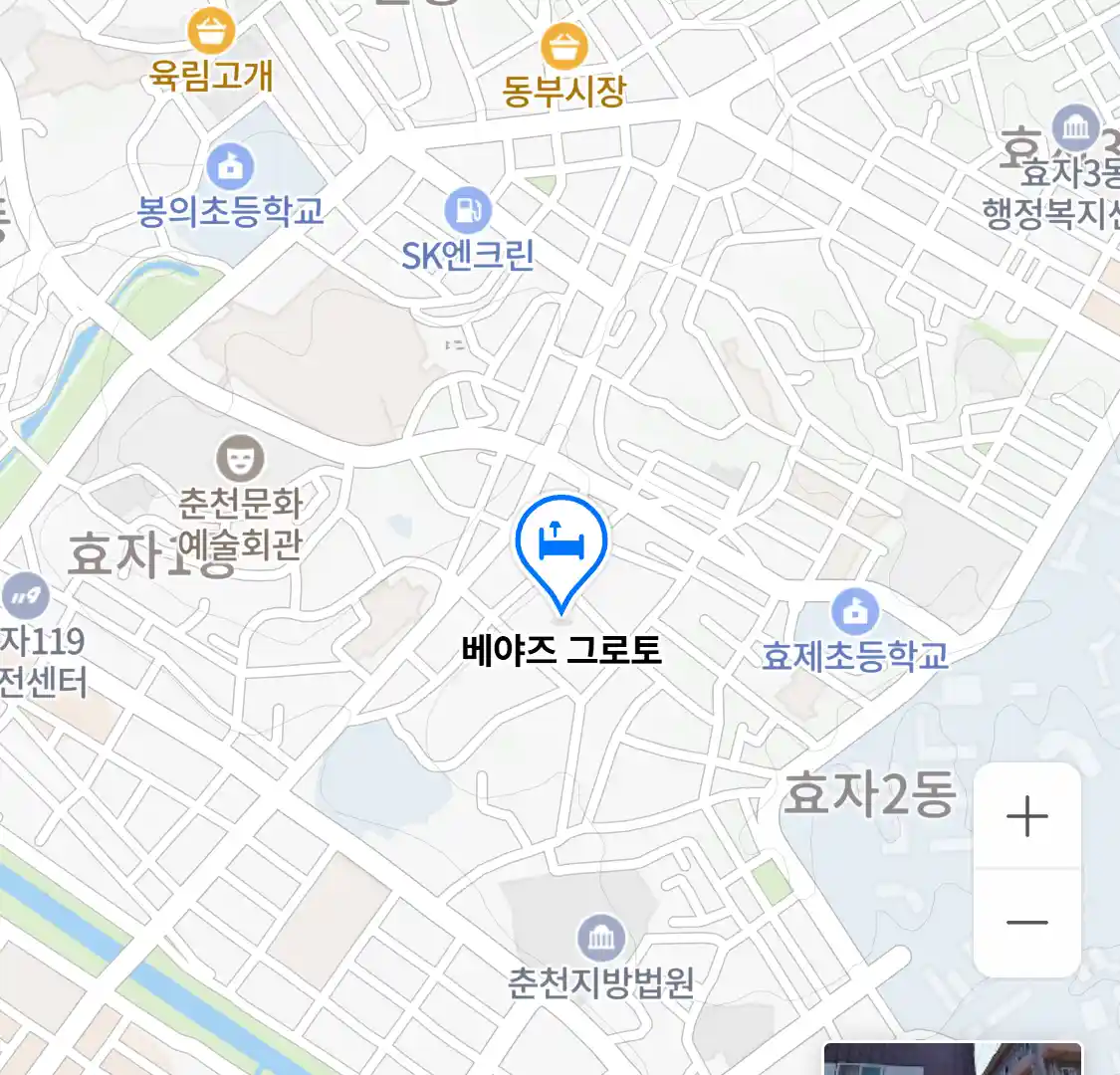Viewport: 1120px width, 1075px height.
Task: Zoom out of the map
Action: 1026,923
